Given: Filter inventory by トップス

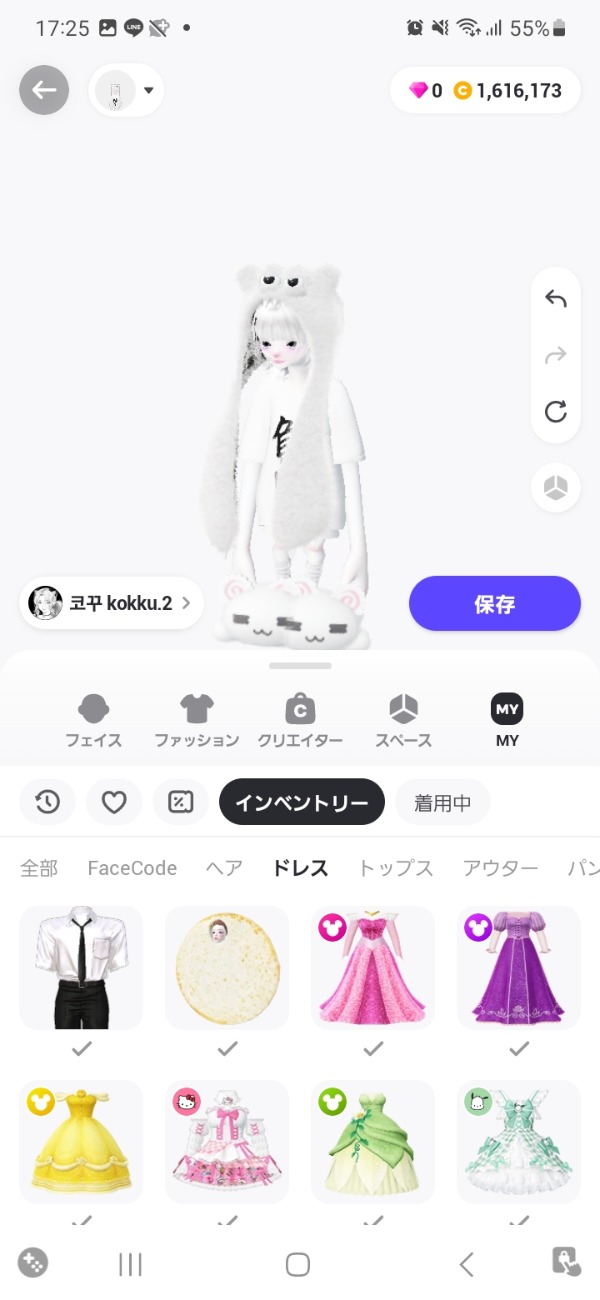Looking at the screenshot, I should coord(395,868).
